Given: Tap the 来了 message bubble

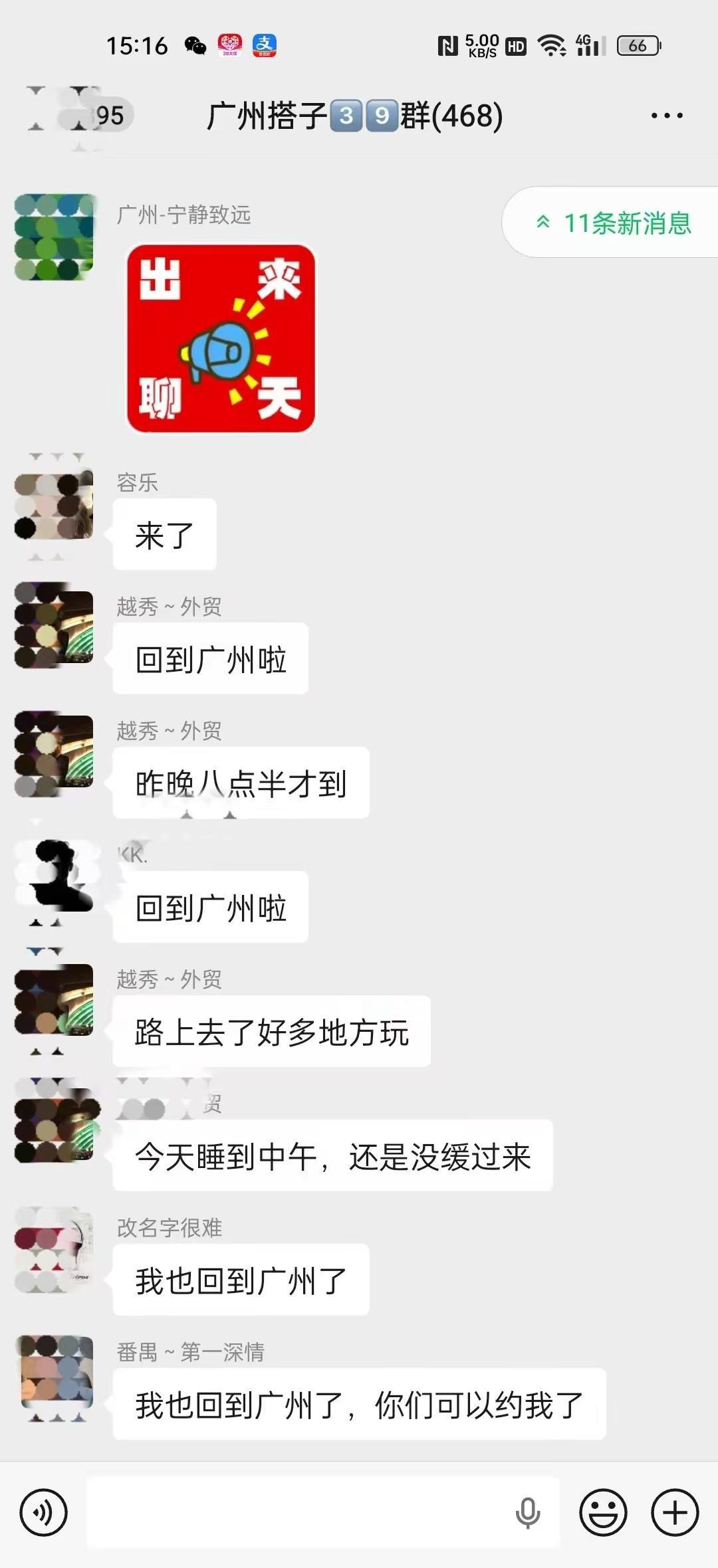Looking at the screenshot, I should (164, 535).
